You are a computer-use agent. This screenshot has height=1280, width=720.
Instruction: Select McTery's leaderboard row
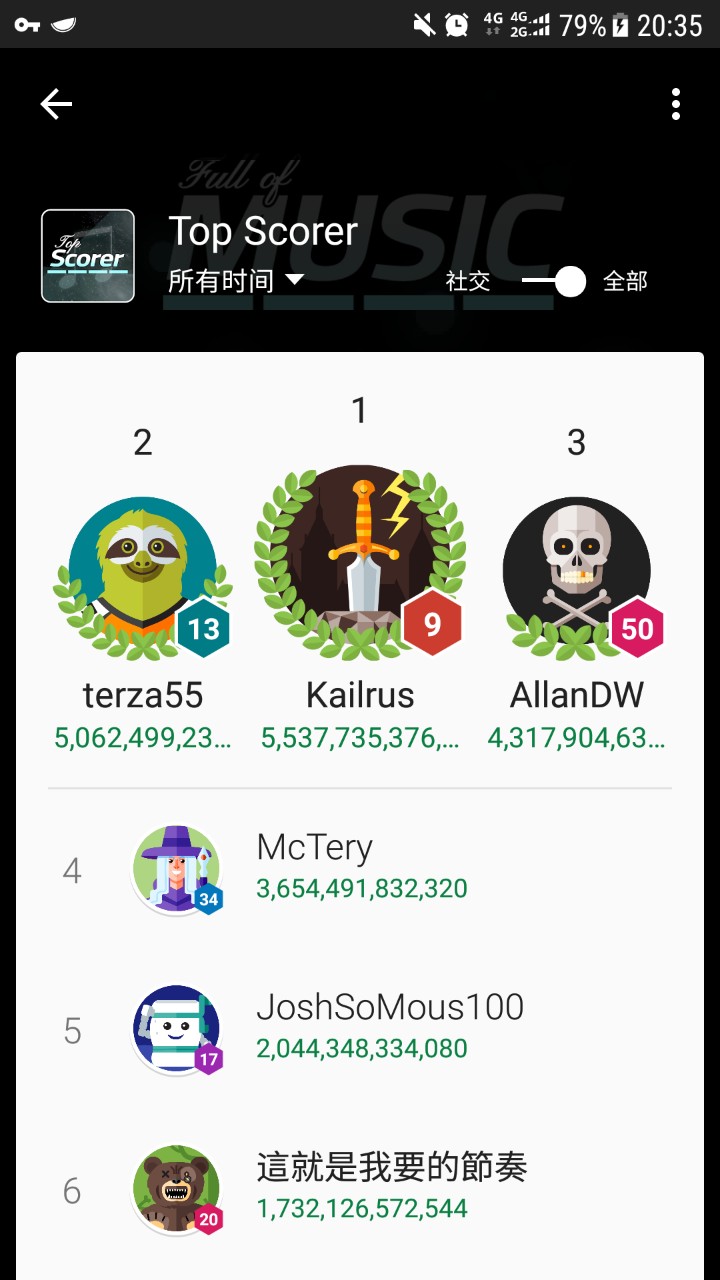click(x=360, y=870)
